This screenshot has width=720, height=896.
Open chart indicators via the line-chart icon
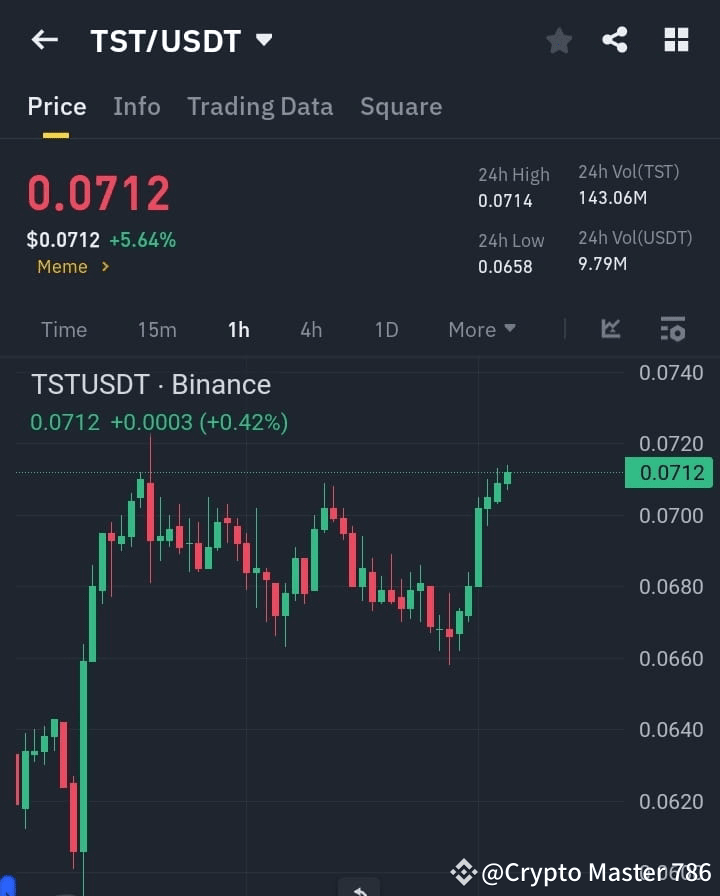[x=610, y=329]
